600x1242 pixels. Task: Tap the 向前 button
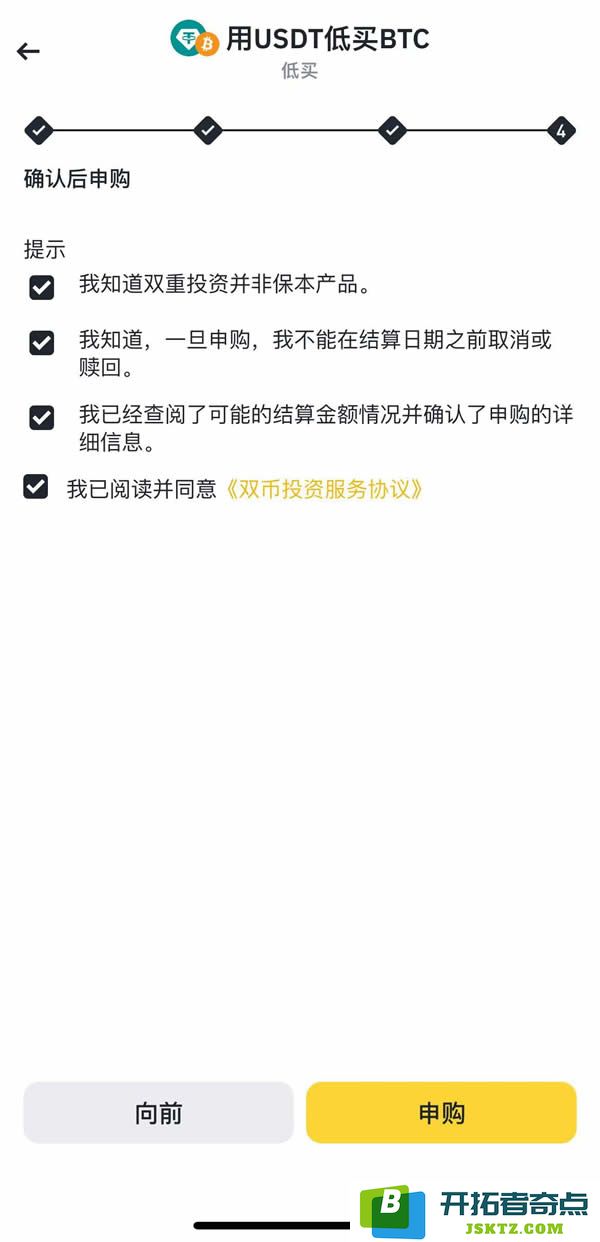pos(159,1112)
